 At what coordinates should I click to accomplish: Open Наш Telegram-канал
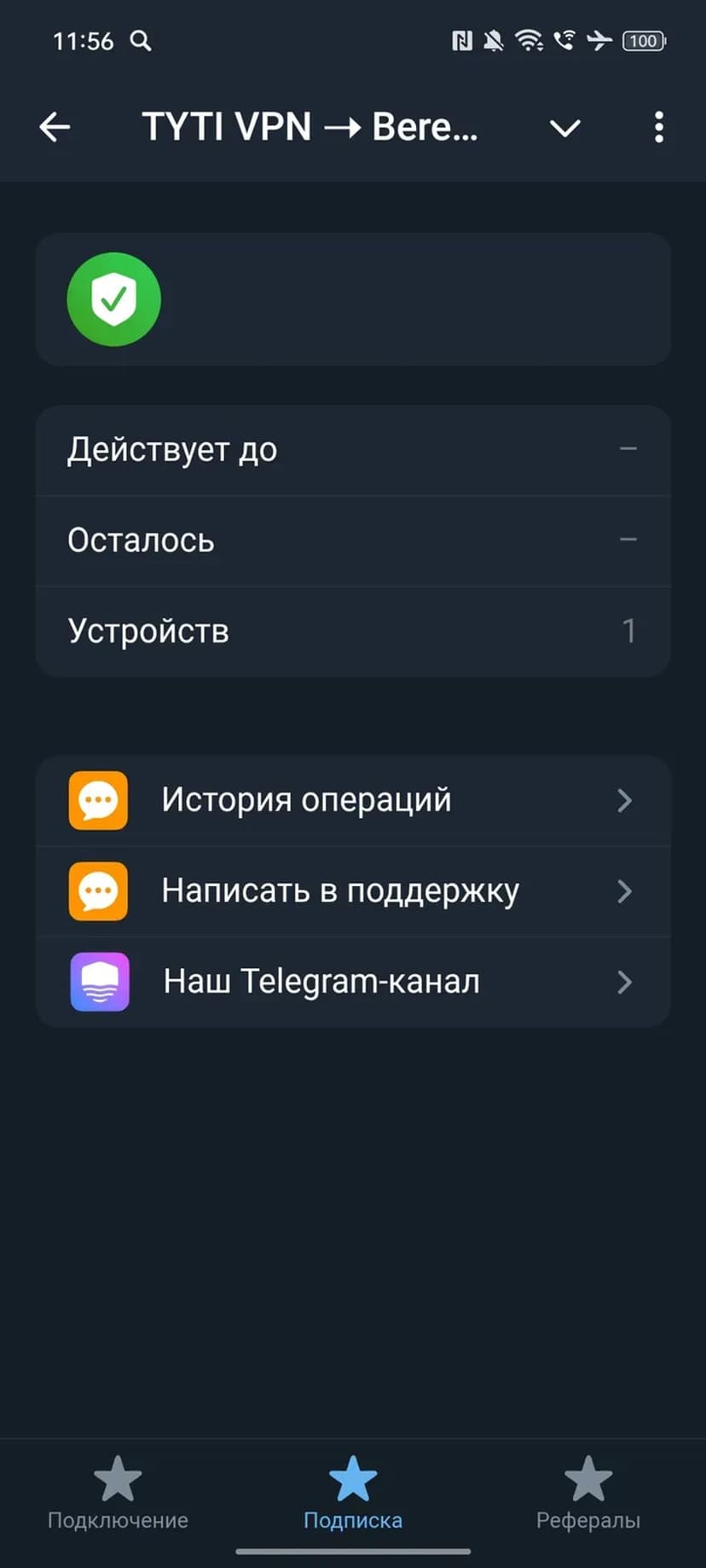click(353, 982)
